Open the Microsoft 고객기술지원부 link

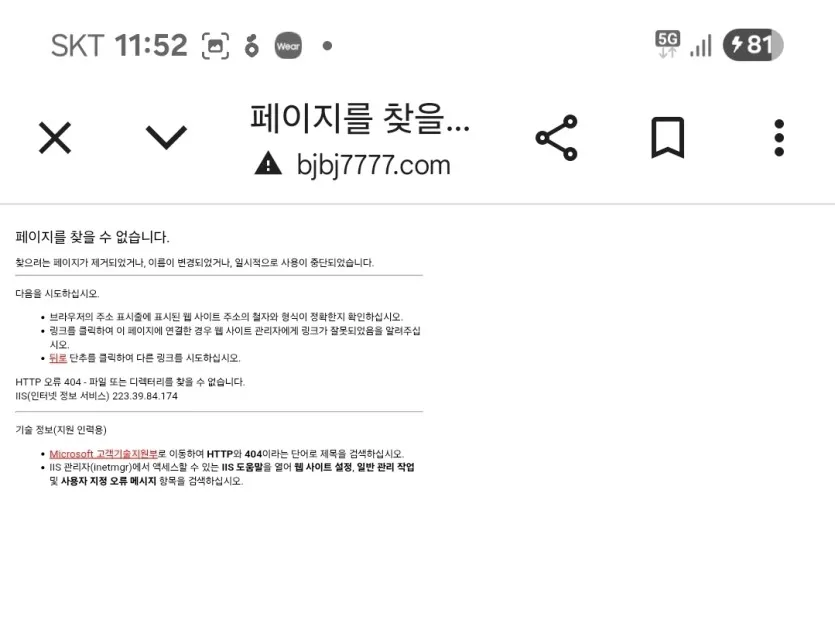pos(103,454)
